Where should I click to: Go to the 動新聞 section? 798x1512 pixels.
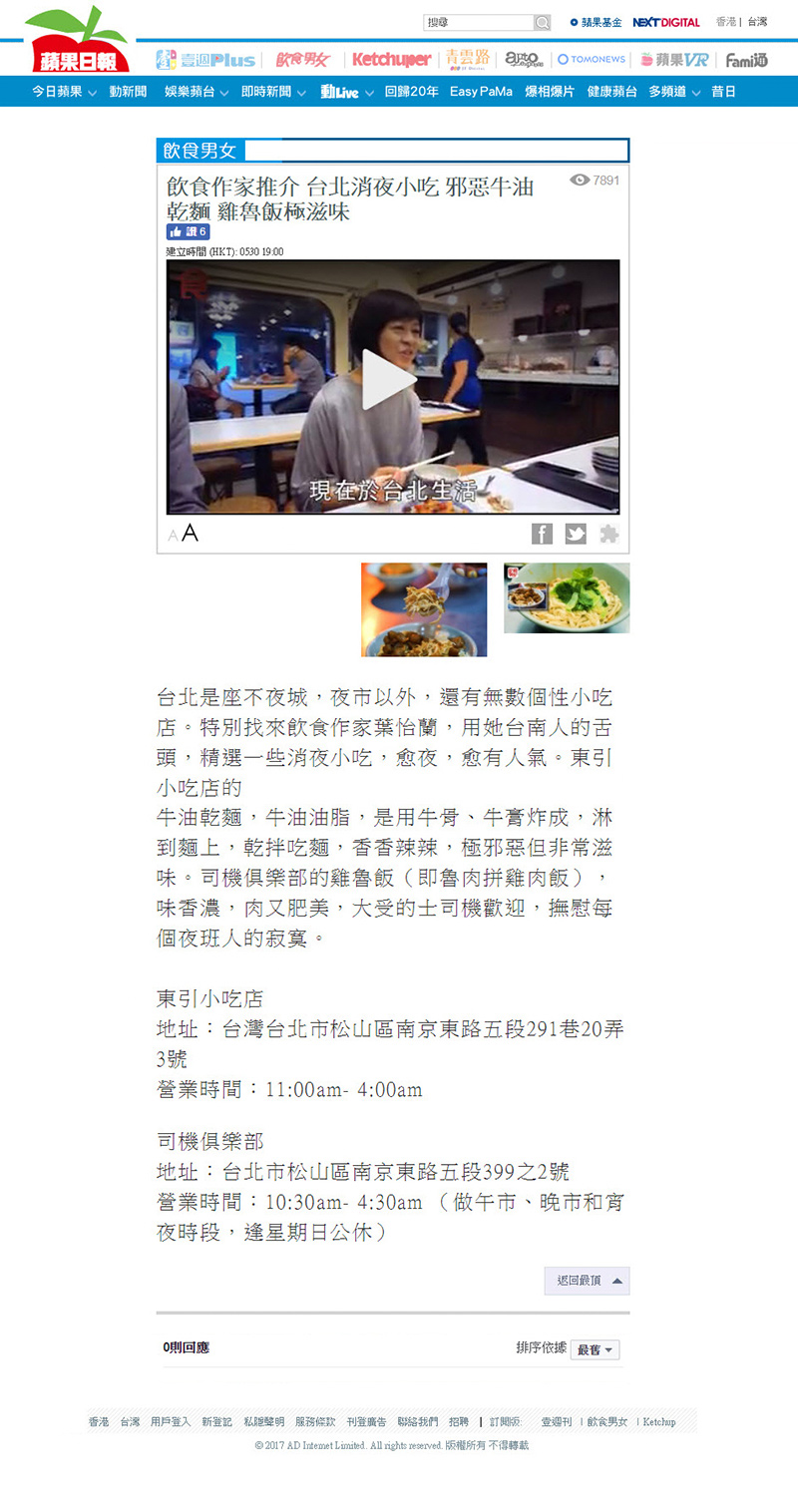129,91
